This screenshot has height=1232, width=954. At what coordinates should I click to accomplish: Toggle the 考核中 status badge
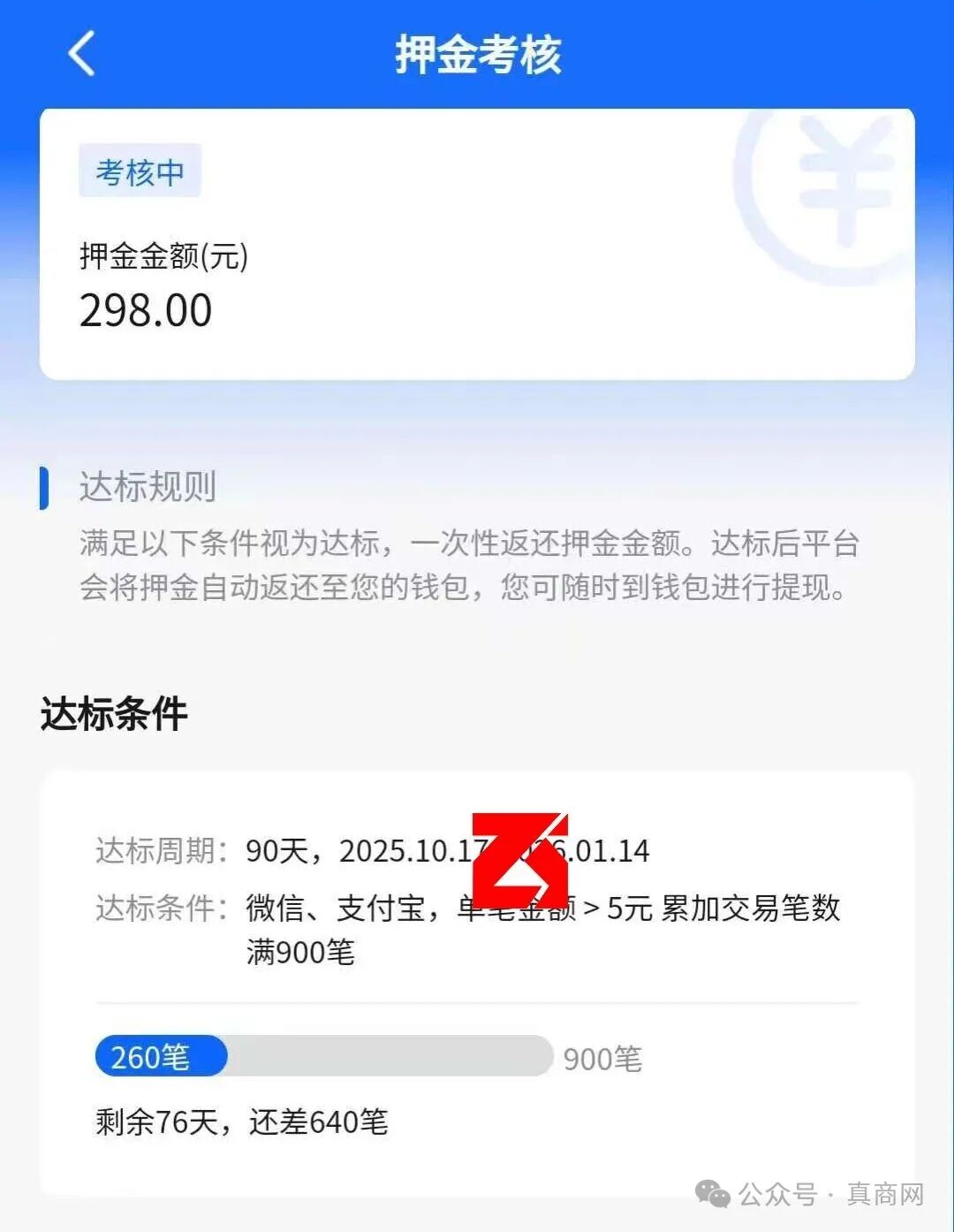pos(139,170)
